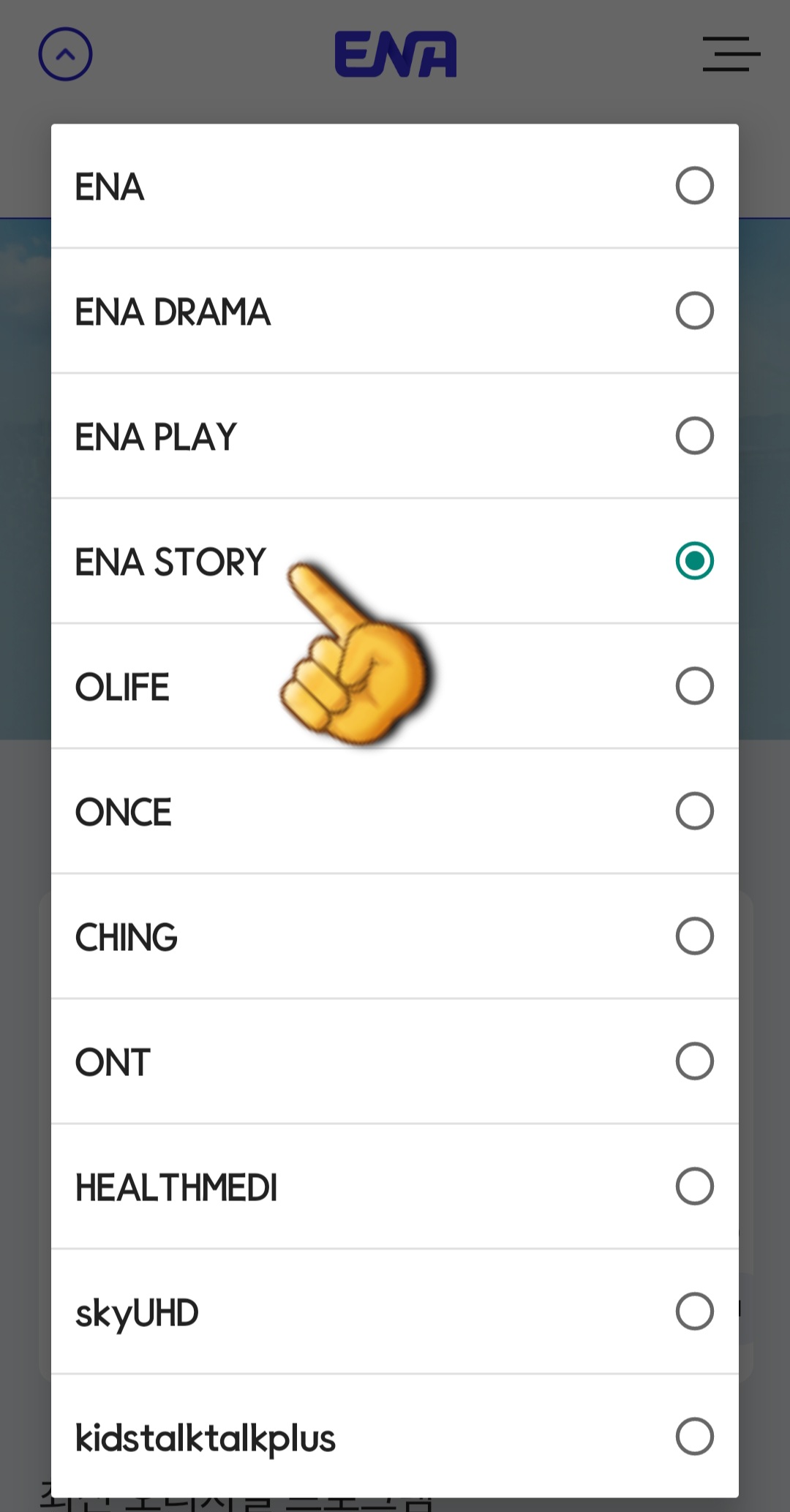
Task: Select HEALTHMEDI in the channel list
Action: tap(694, 1186)
